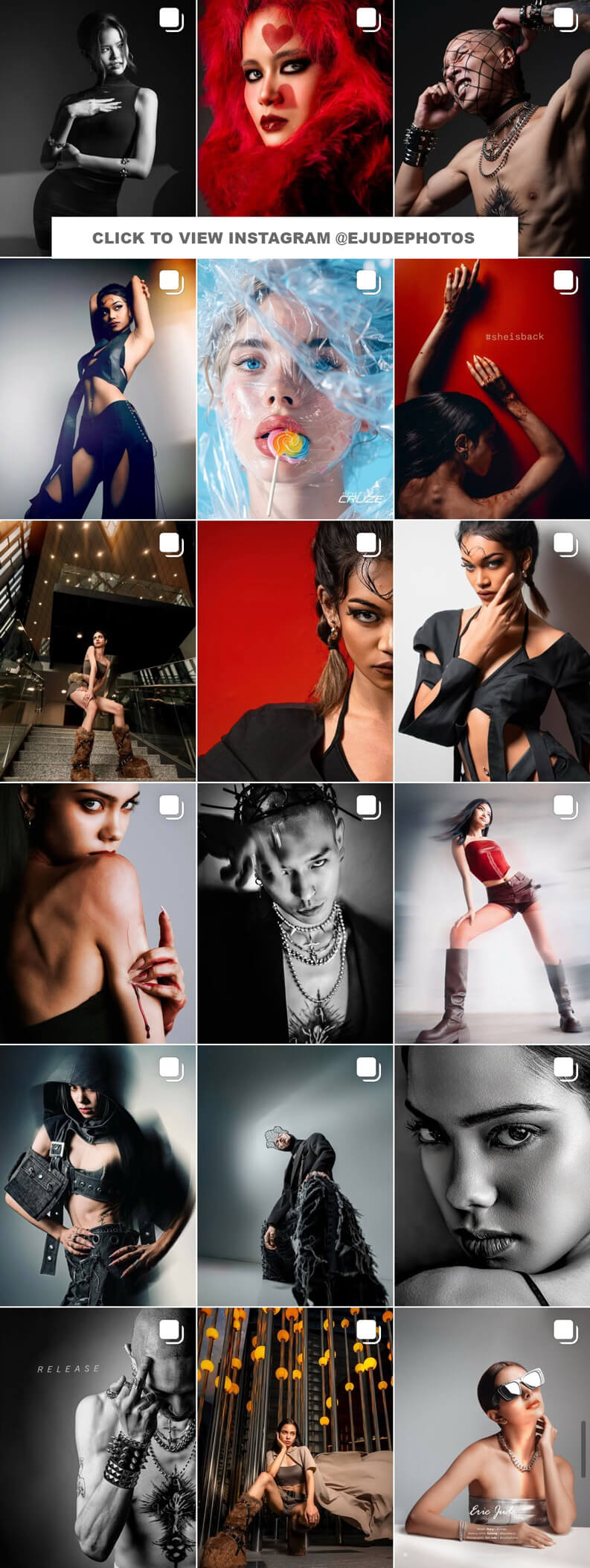Open the bare back over-shoulder glance post
590x1568 pixels.
(97, 913)
